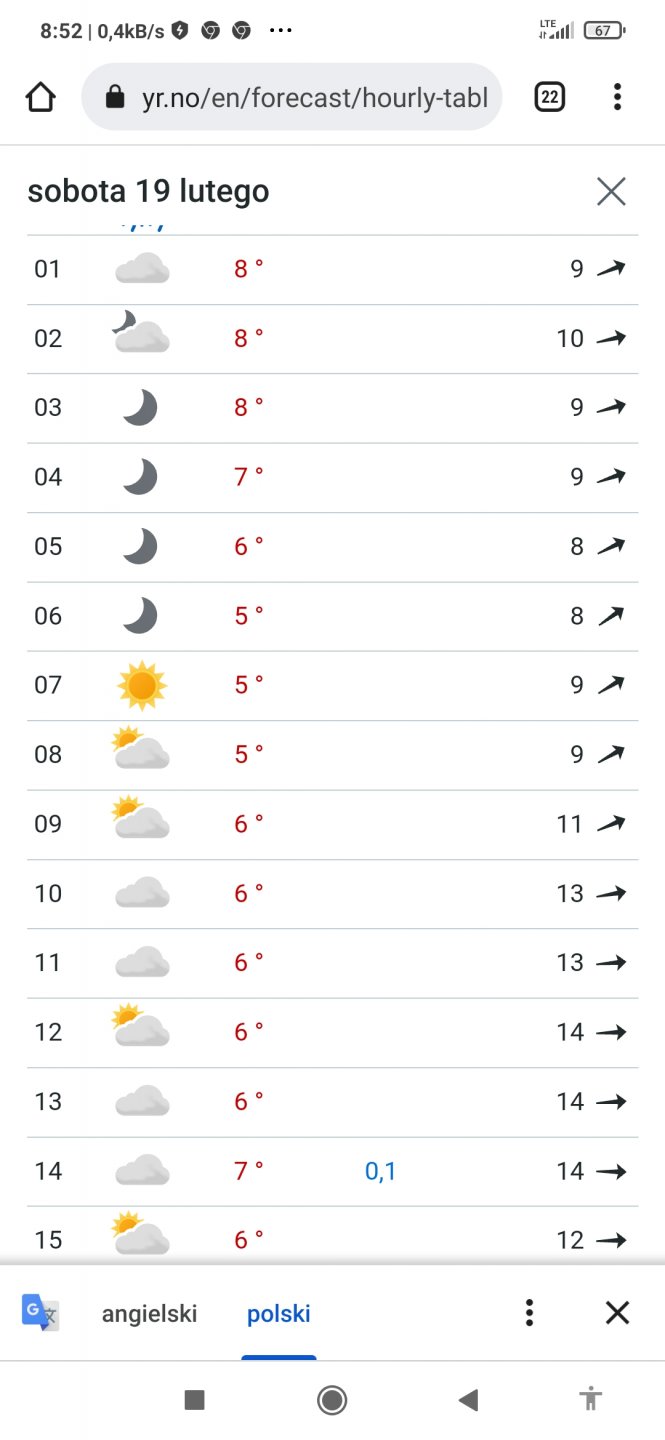Switch translation to angielski

(x=149, y=1313)
